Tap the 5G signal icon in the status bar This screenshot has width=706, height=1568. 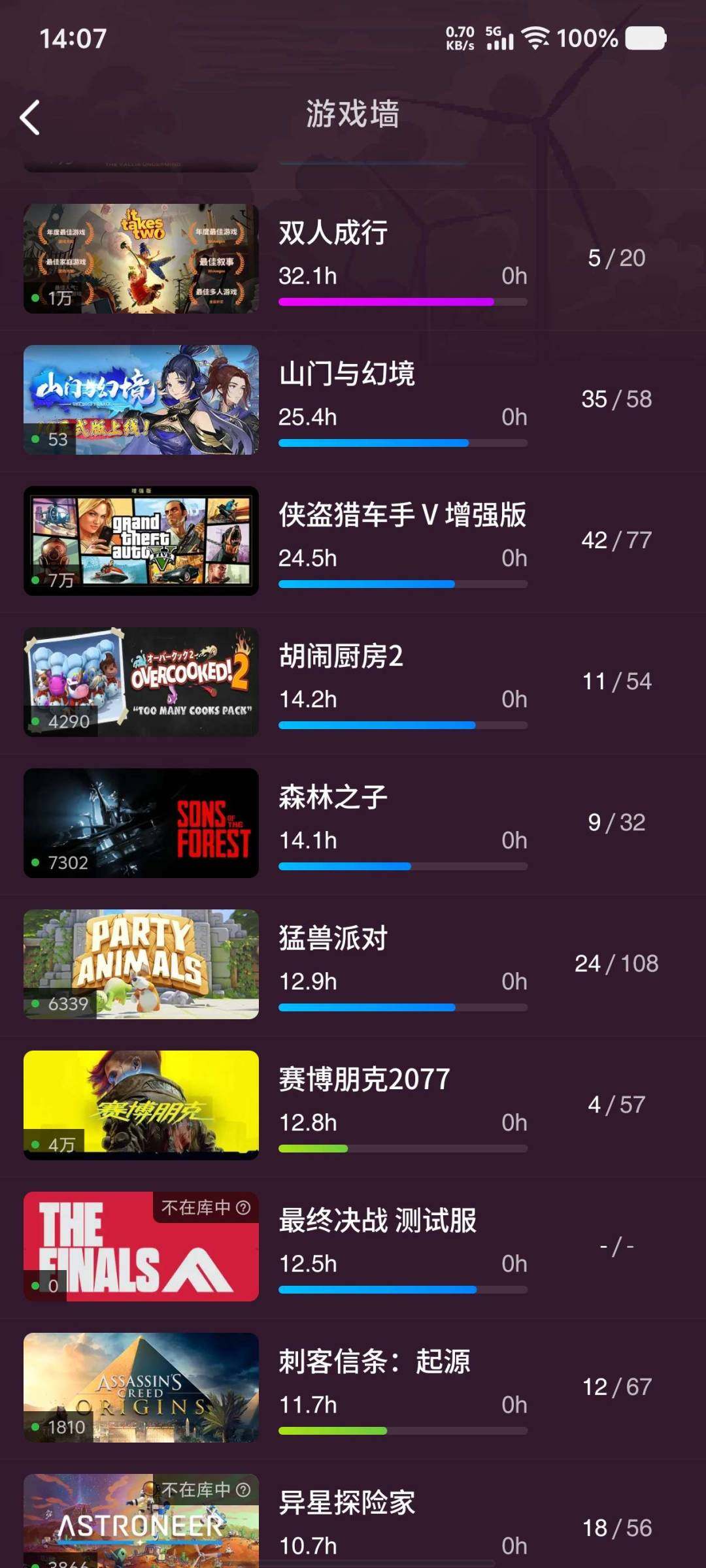click(x=499, y=39)
